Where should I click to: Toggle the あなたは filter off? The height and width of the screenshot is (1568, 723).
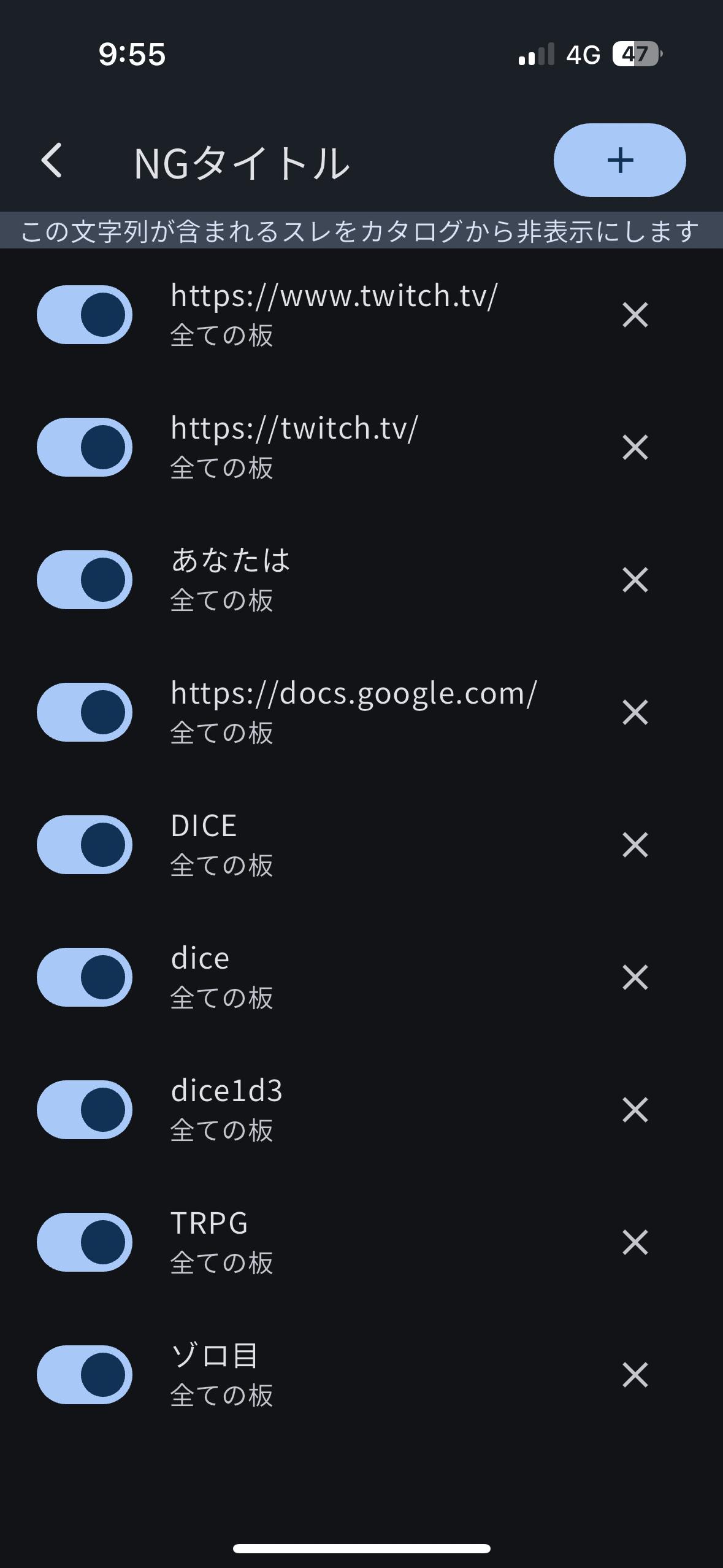pyautogui.click(x=85, y=580)
